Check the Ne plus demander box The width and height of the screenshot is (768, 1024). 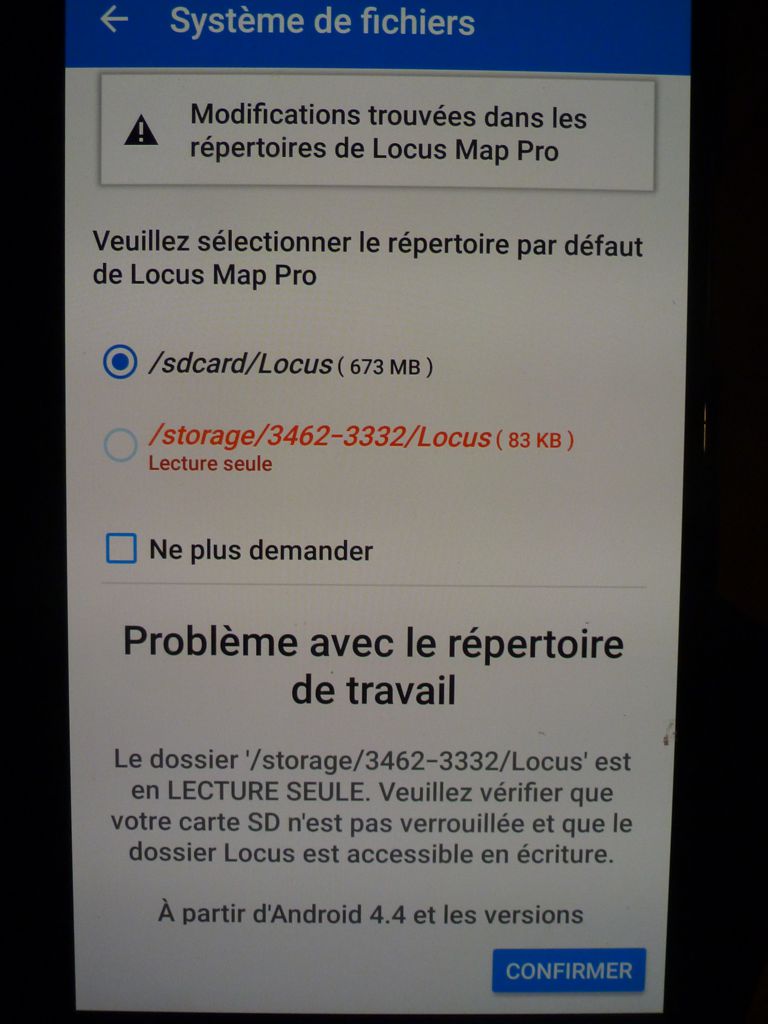(121, 549)
